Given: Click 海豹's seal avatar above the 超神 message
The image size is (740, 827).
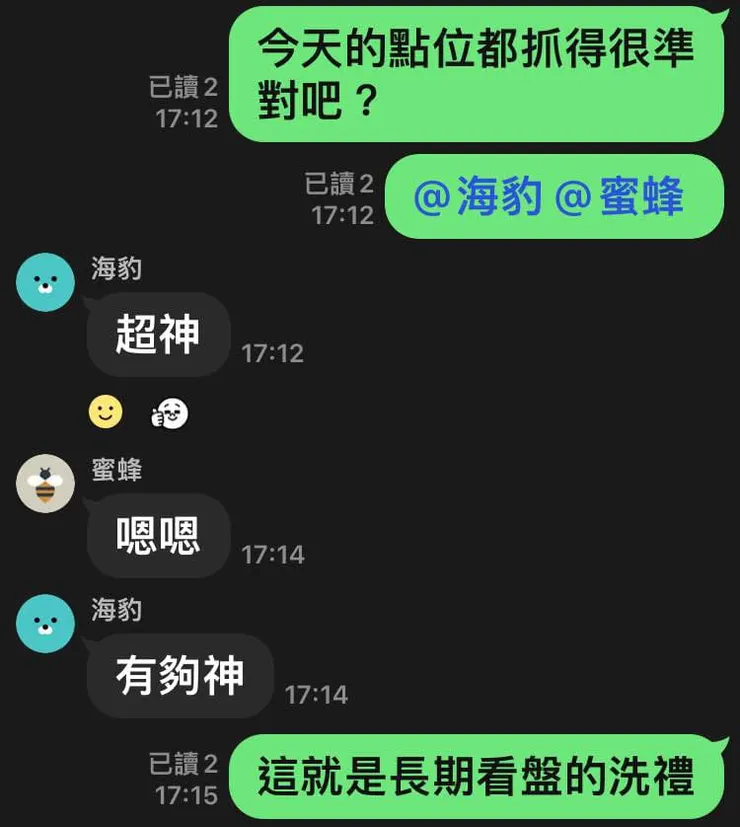Looking at the screenshot, I should (x=44, y=282).
